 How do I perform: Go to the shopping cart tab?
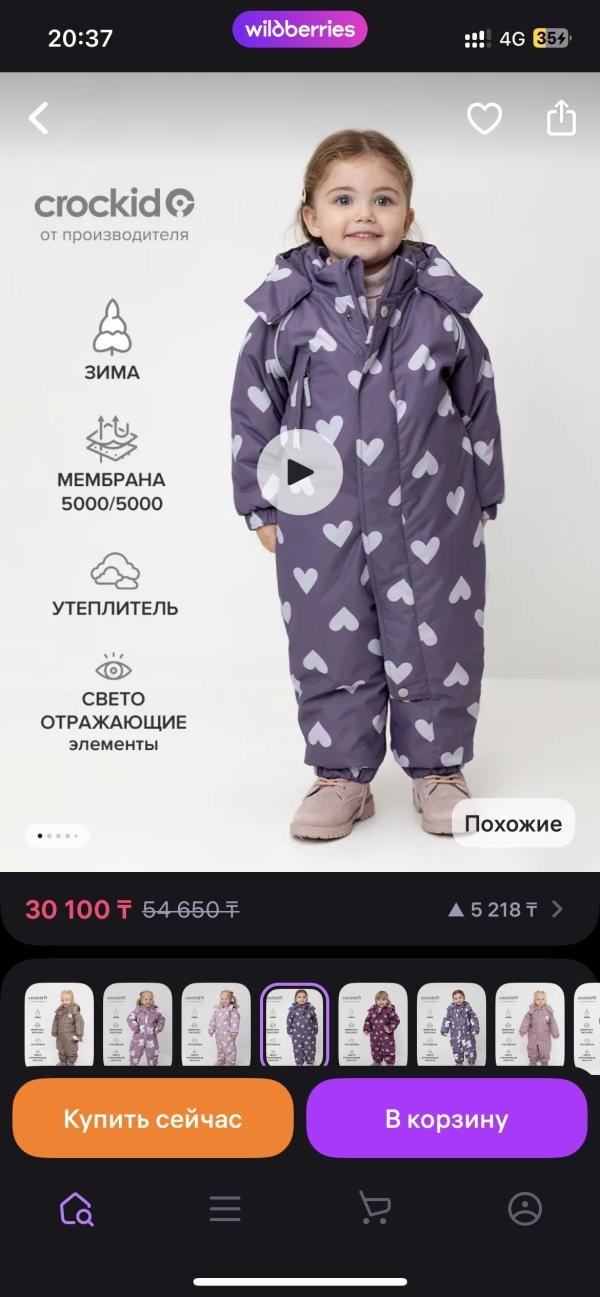pyautogui.click(x=374, y=1209)
